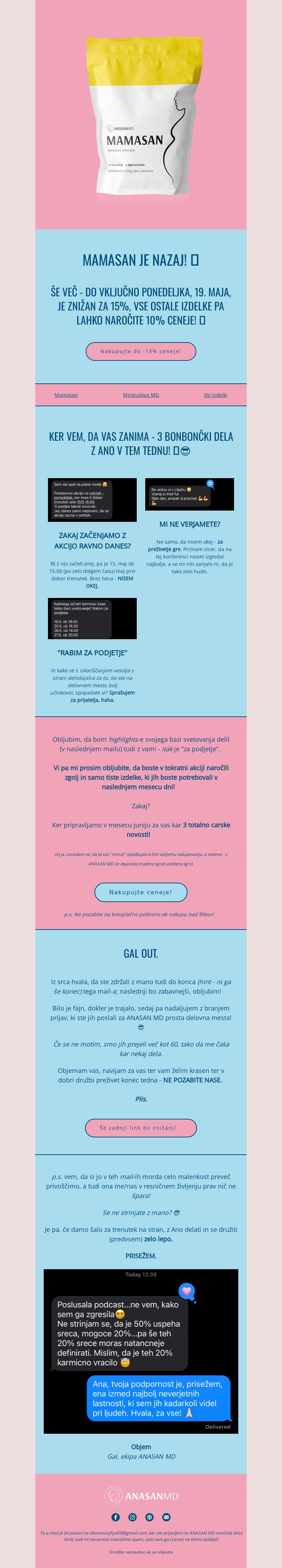Screen dimensions: 282x1568
Task: Open the Facebook icon in footer
Action: (115, 1518)
